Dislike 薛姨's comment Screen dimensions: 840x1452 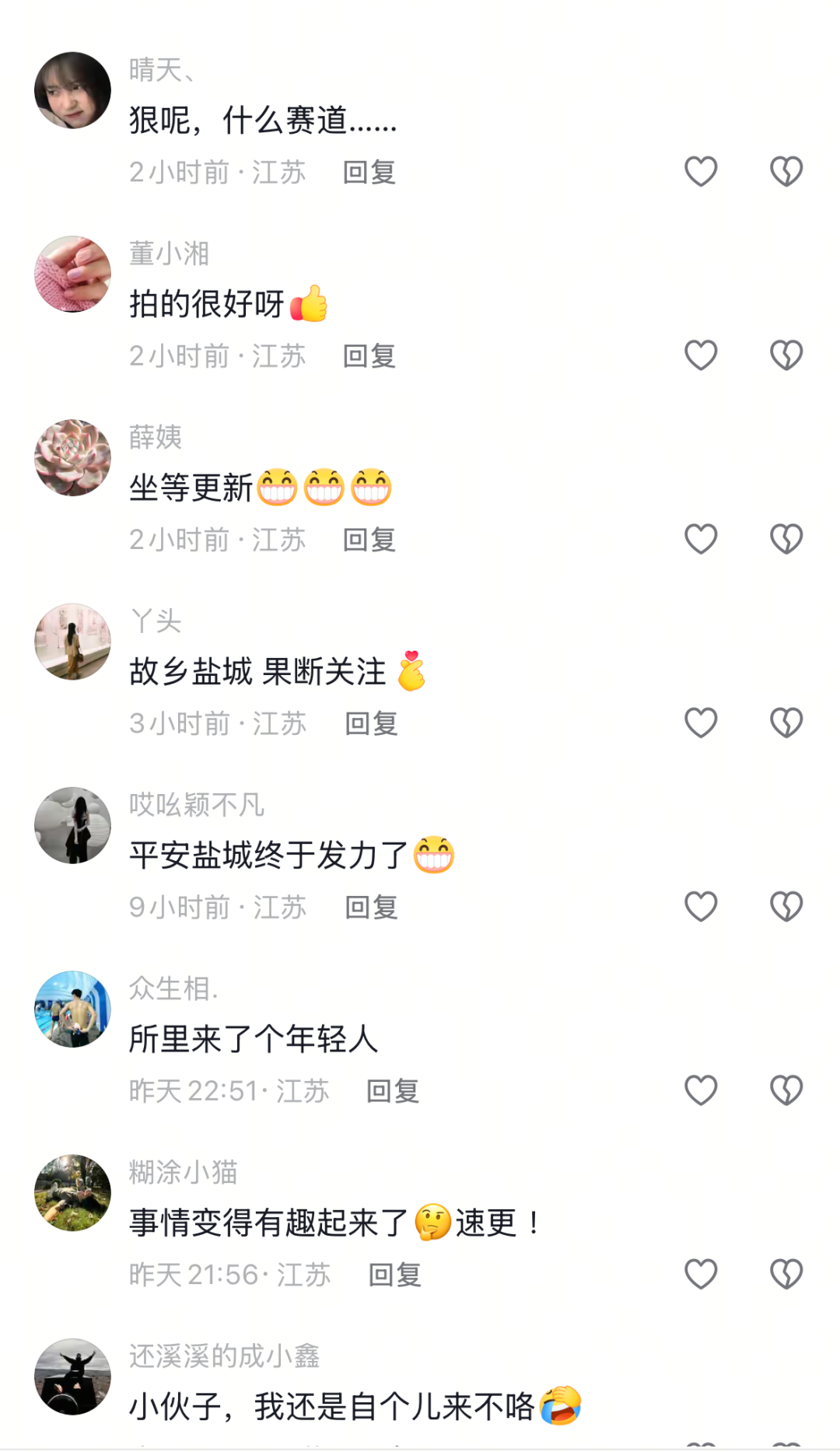click(x=786, y=539)
